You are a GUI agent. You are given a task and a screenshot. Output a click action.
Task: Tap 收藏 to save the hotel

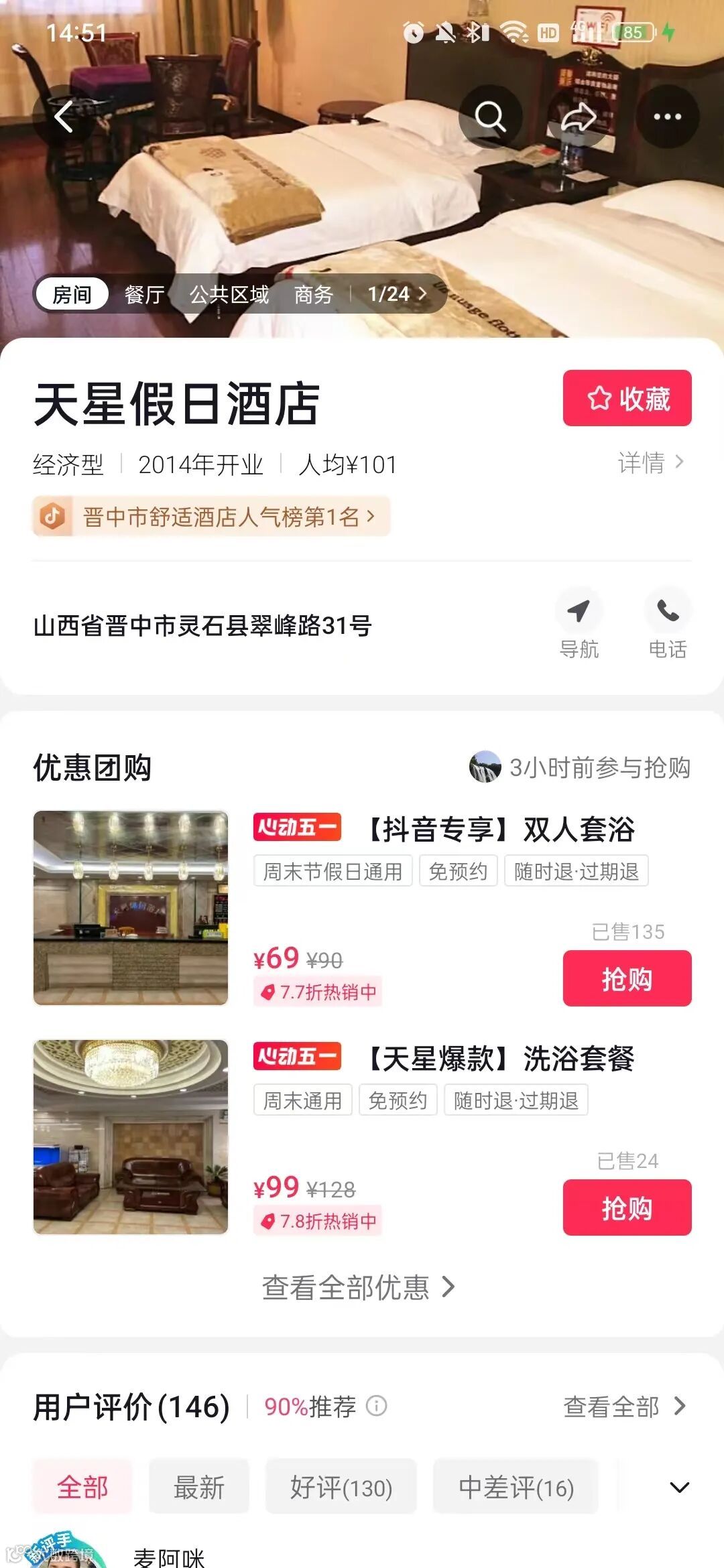point(627,398)
